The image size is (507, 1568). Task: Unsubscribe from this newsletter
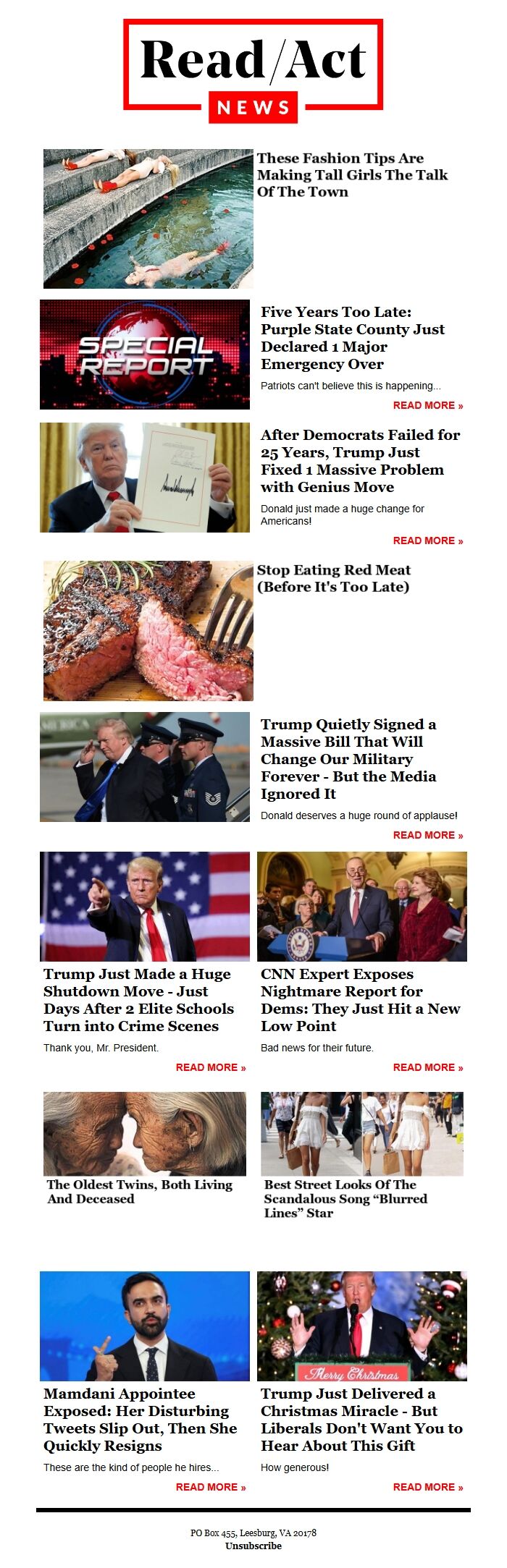tap(253, 1546)
